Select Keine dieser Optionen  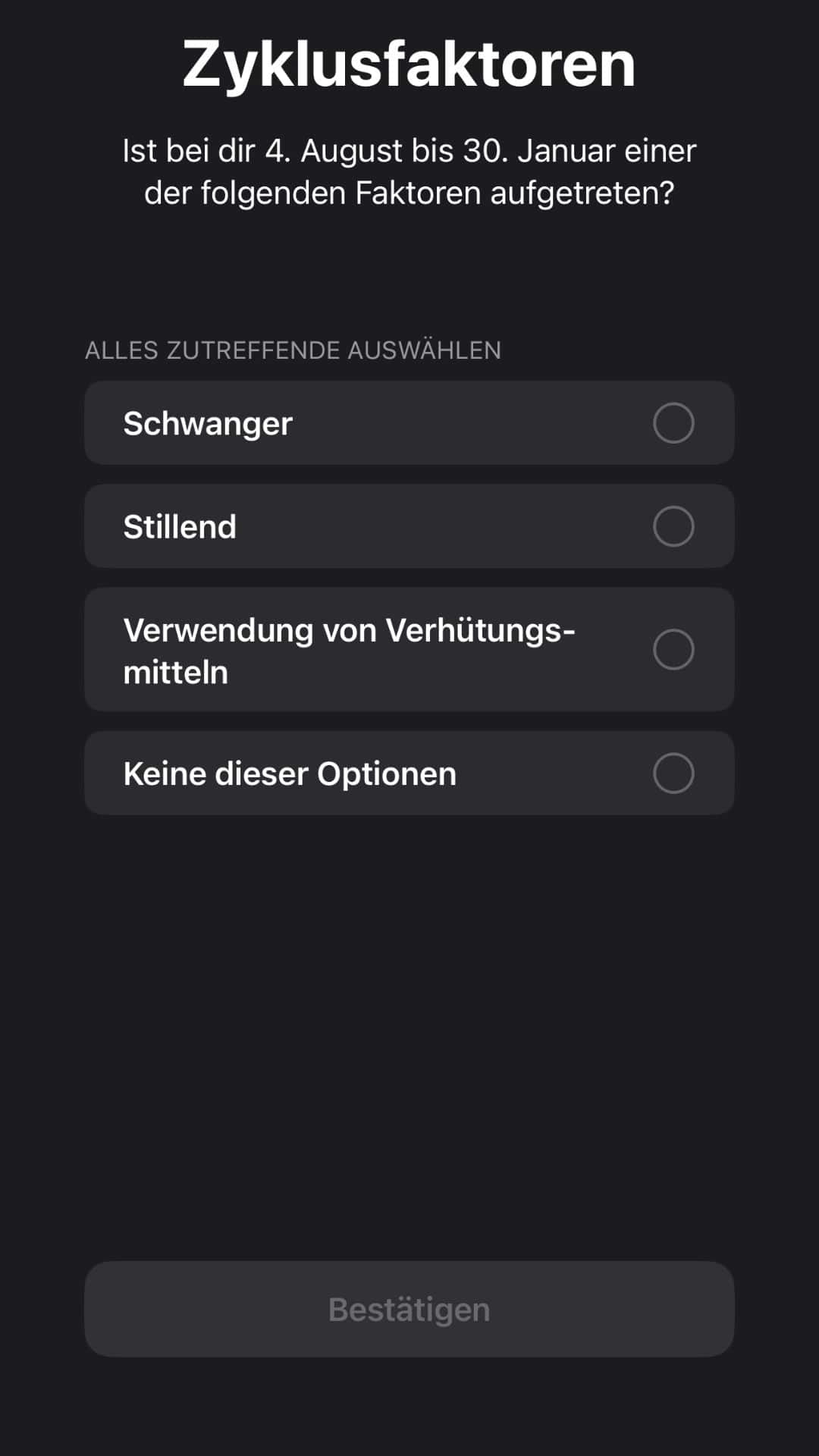409,773
